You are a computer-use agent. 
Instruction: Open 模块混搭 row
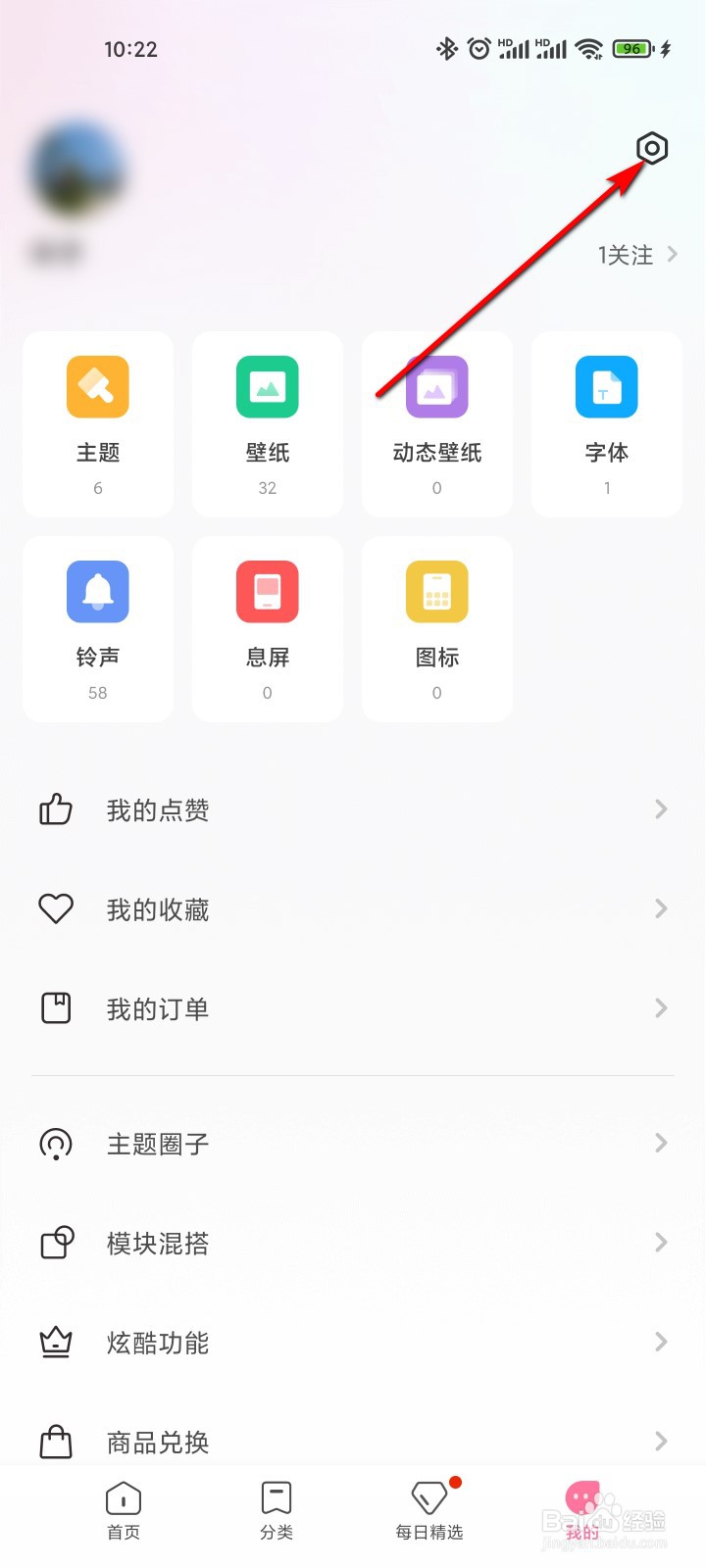pyautogui.click(x=353, y=1243)
